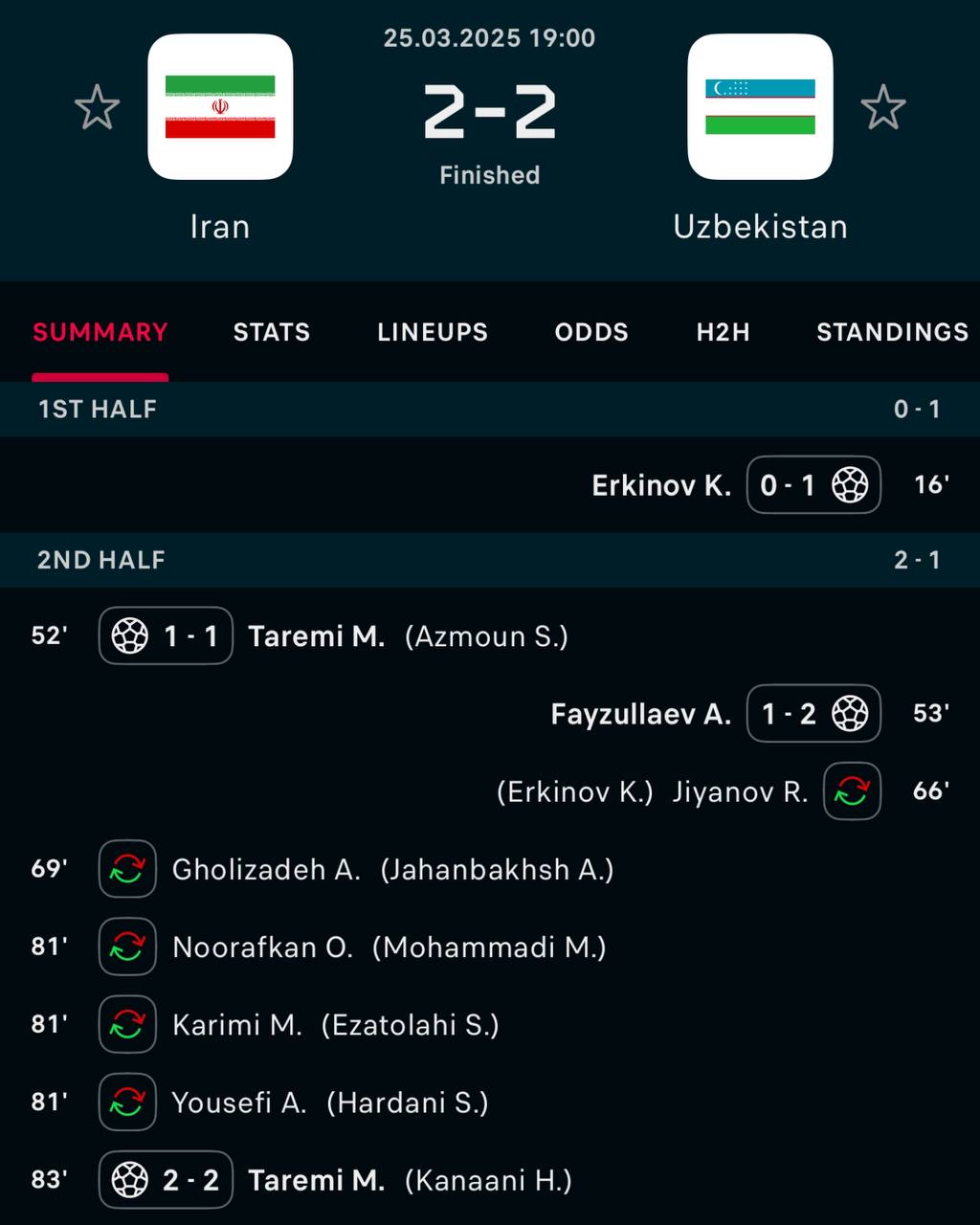980x1225 pixels.
Task: Add Iran to favorites with the star
Action: [x=97, y=107]
